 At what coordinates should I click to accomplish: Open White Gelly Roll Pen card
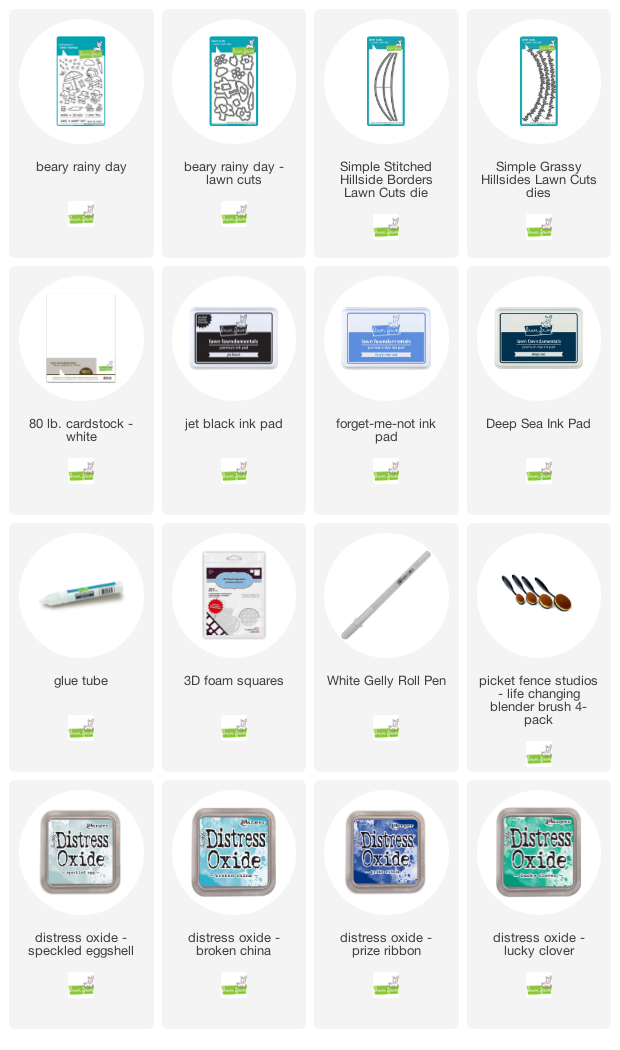[386, 648]
